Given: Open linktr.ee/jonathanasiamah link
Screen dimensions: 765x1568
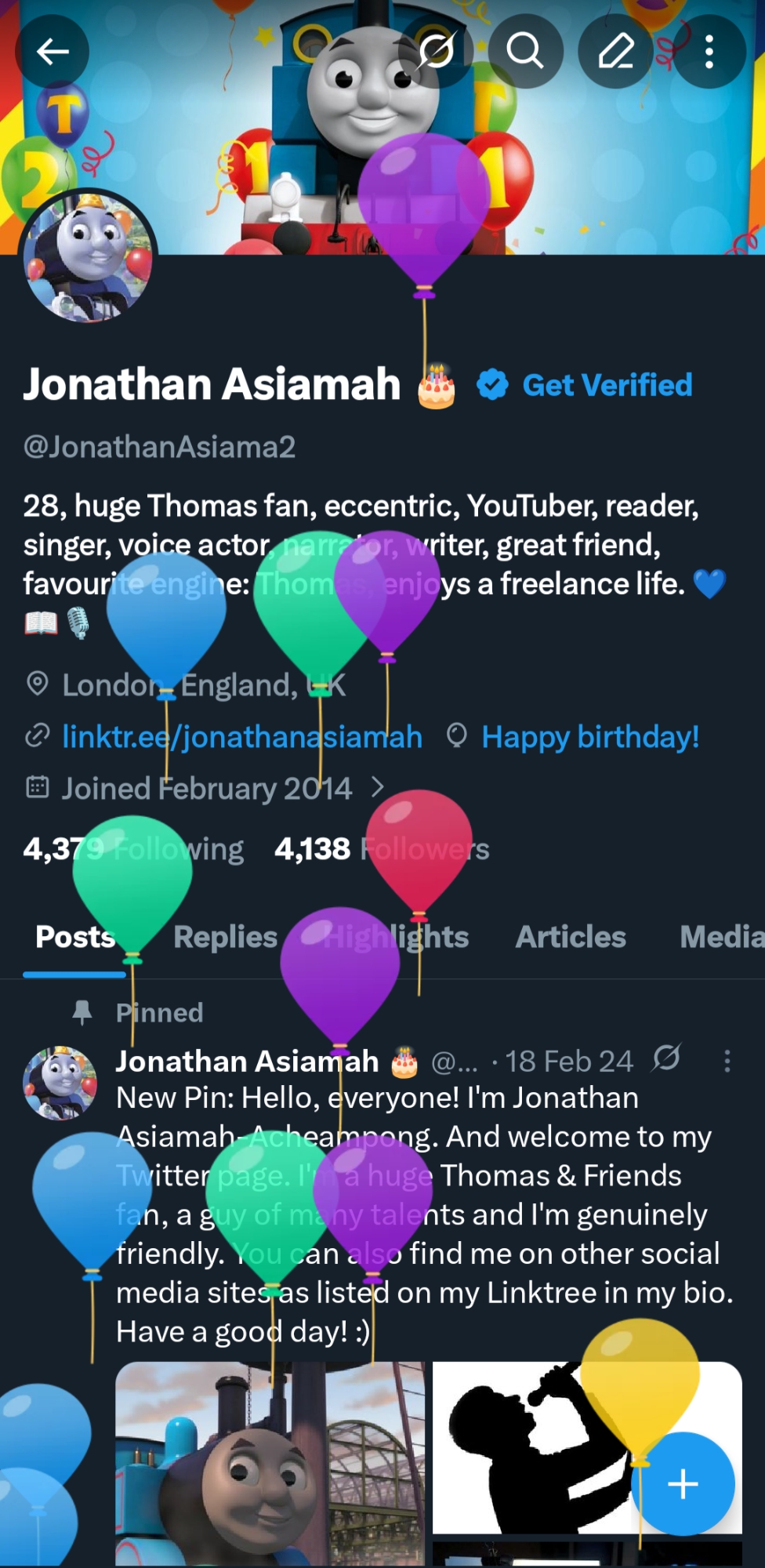Looking at the screenshot, I should pos(241,737).
